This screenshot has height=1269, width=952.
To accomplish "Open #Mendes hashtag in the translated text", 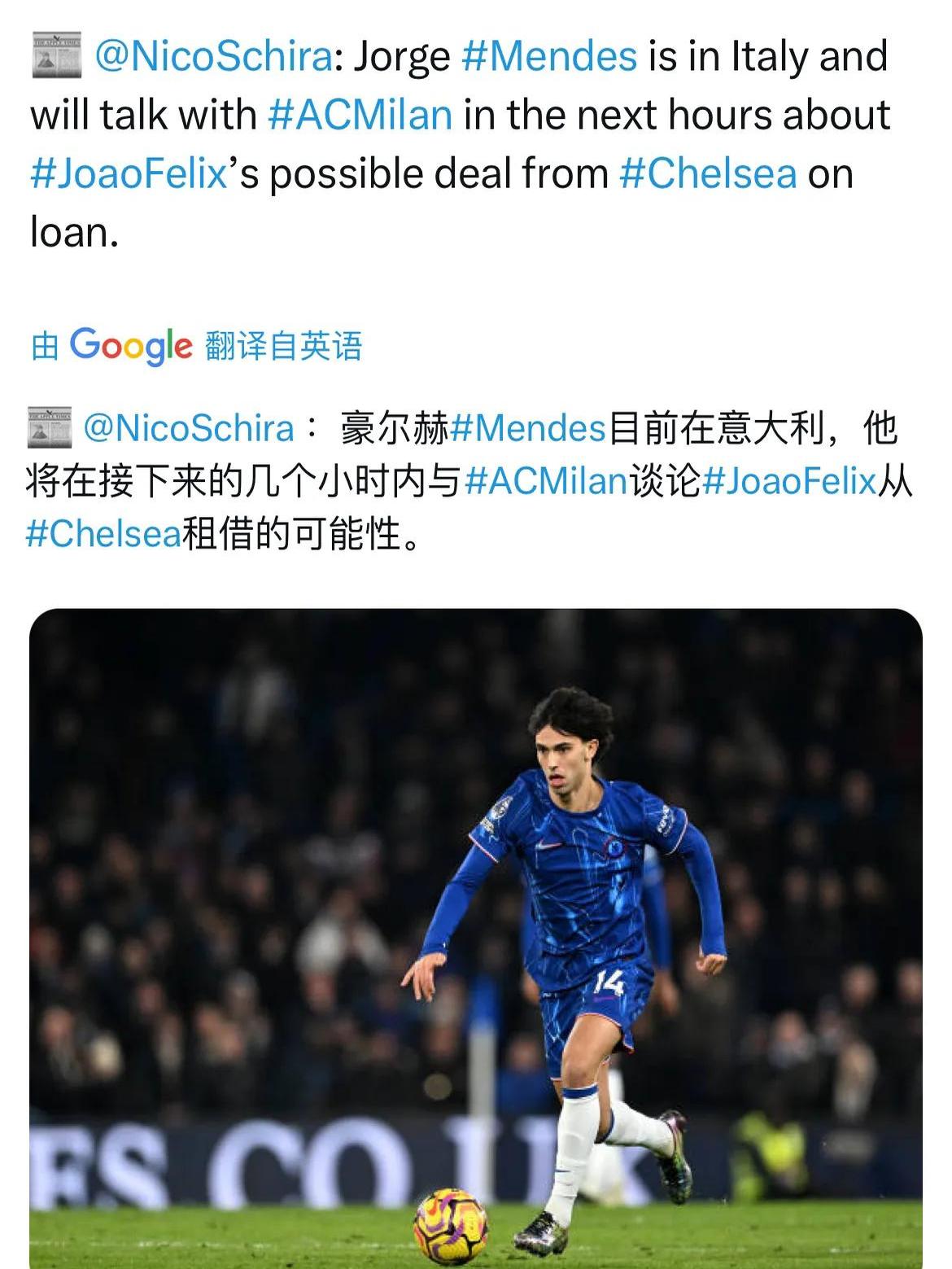I will coord(527,427).
